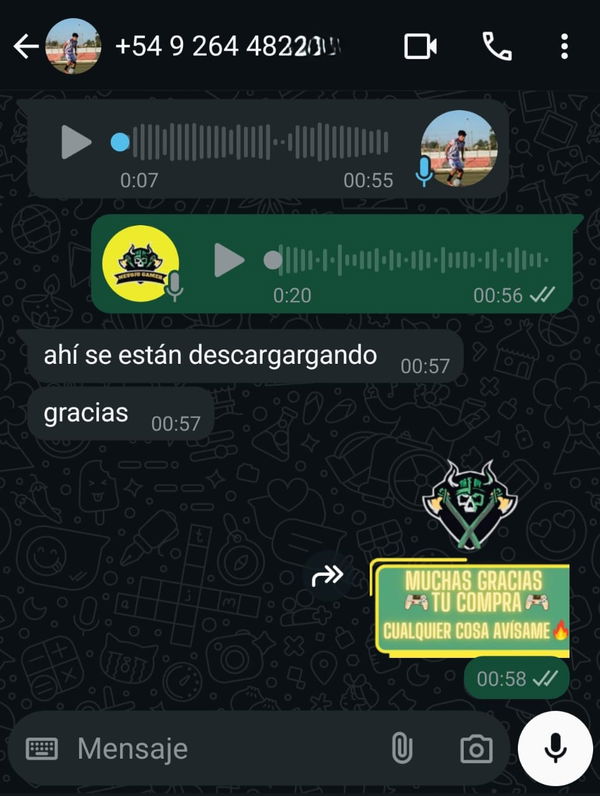Tap the microphone to record voice
Screen dimensions: 600x796
[x=556, y=748]
